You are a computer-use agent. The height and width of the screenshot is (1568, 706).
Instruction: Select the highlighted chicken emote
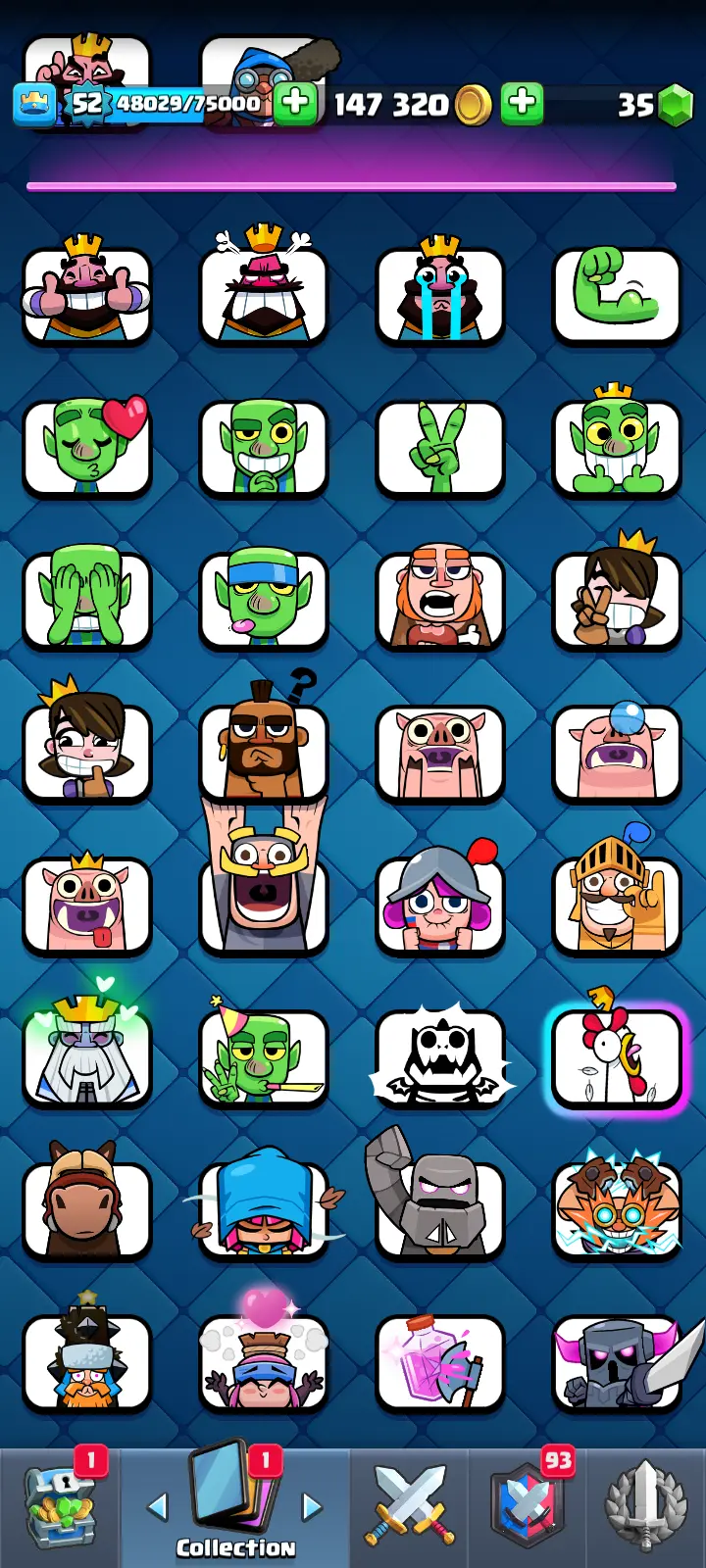click(617, 1056)
